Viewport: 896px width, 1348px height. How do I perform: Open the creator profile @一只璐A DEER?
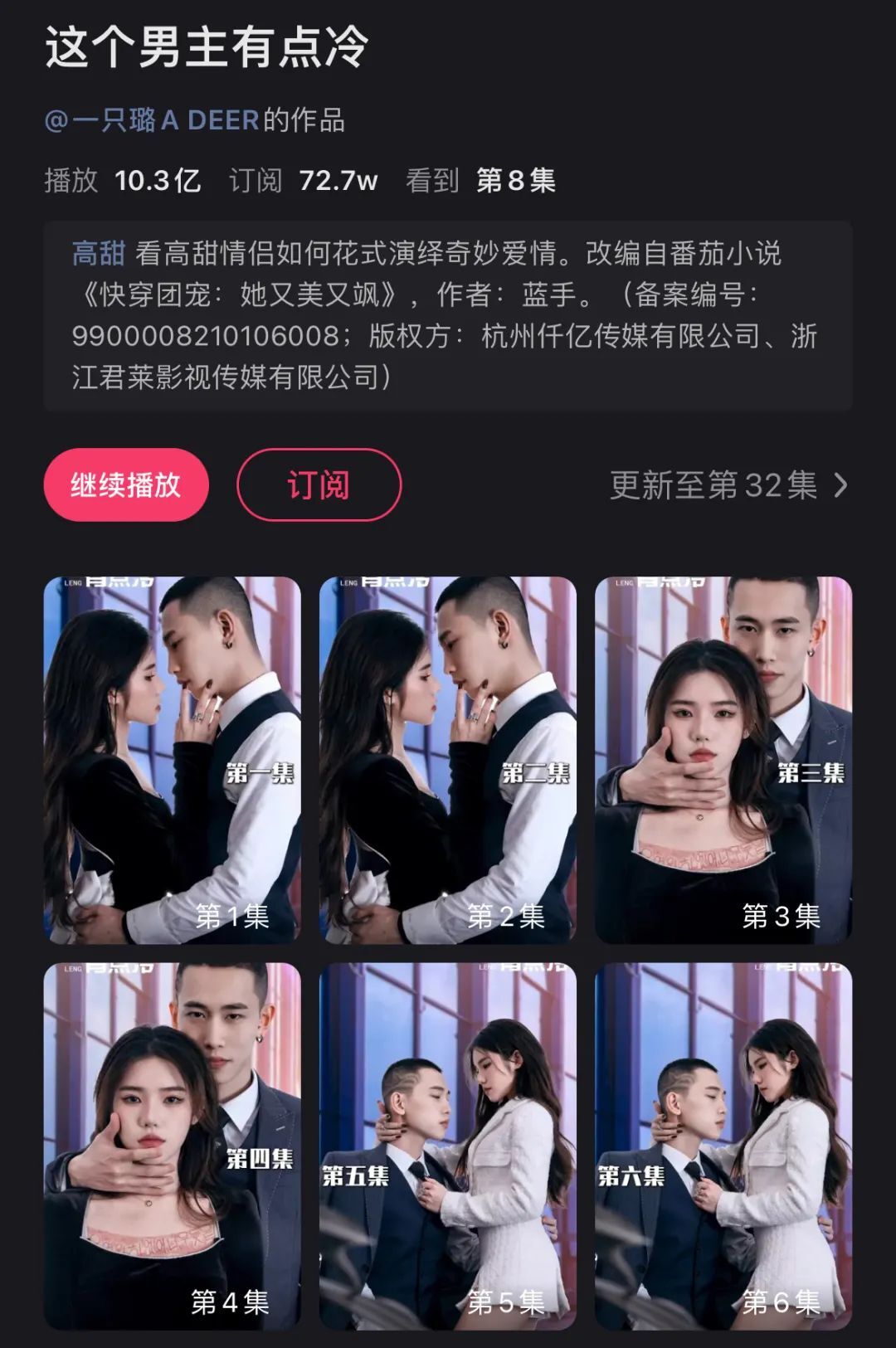(152, 120)
